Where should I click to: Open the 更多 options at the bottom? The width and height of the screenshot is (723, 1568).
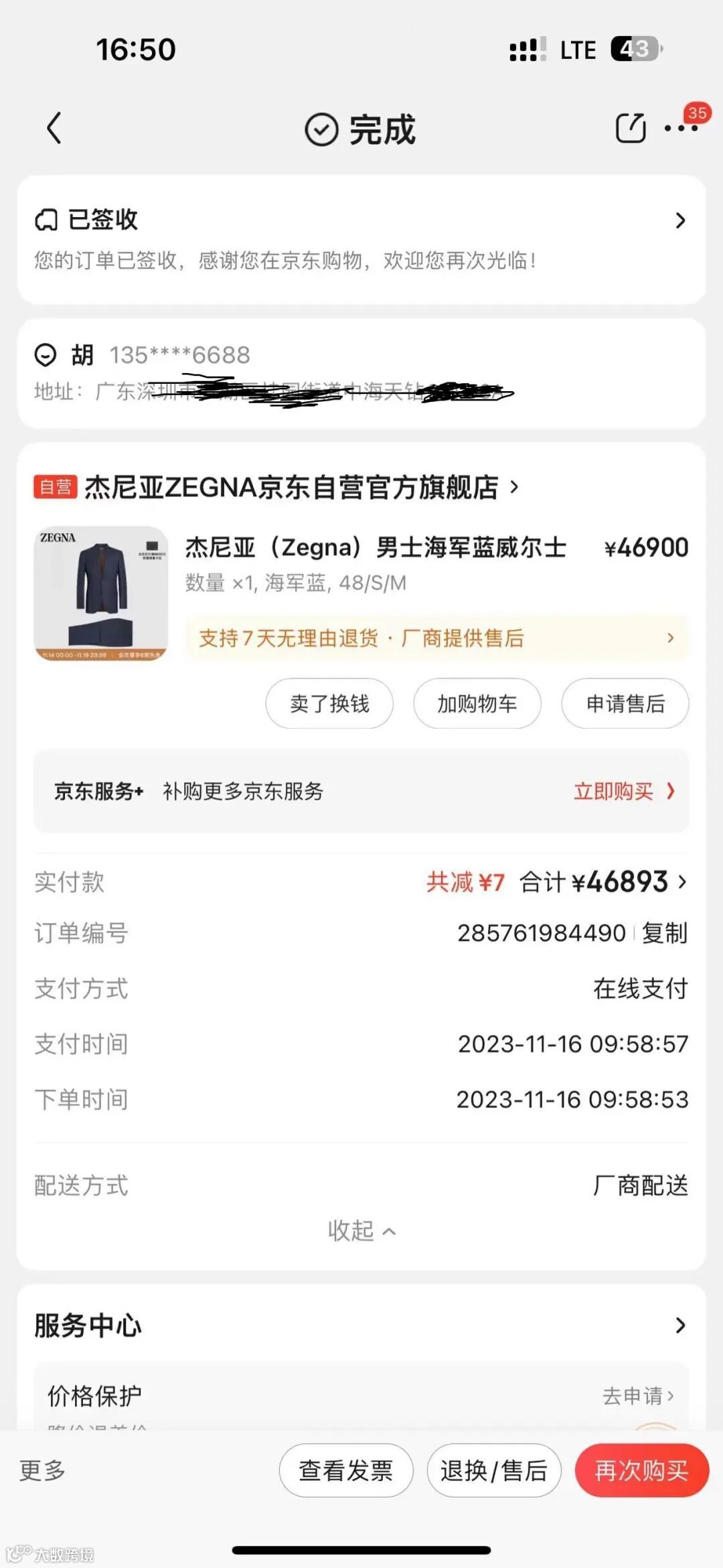(x=42, y=1470)
